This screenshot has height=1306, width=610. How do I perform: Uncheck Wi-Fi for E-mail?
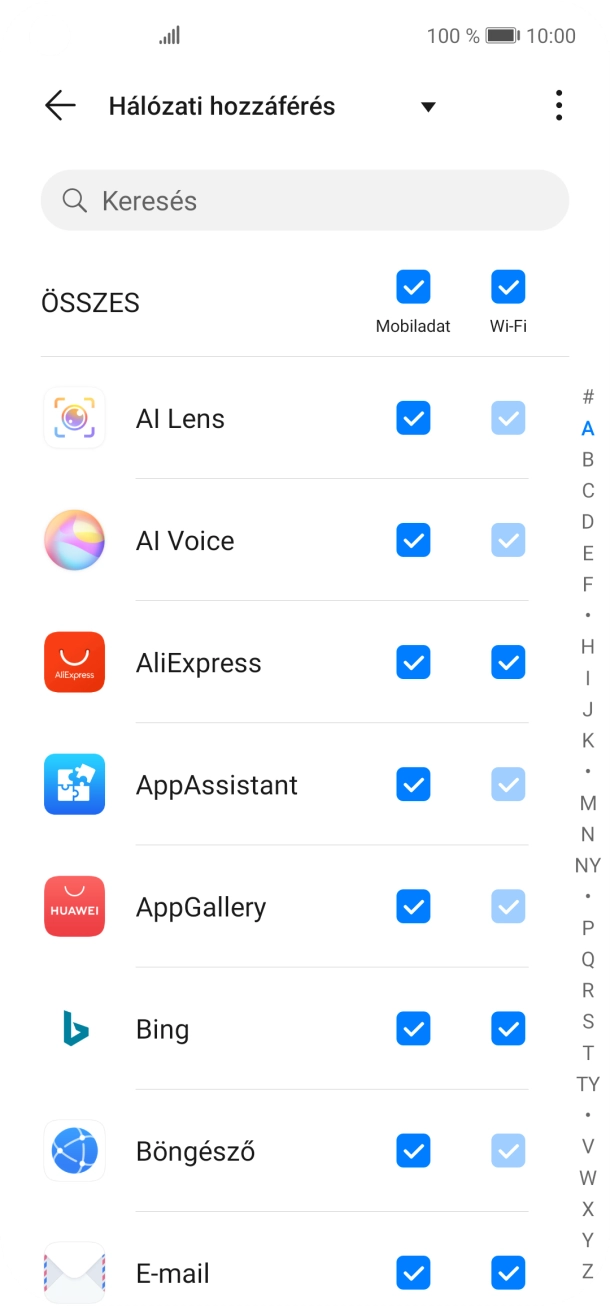point(508,1273)
